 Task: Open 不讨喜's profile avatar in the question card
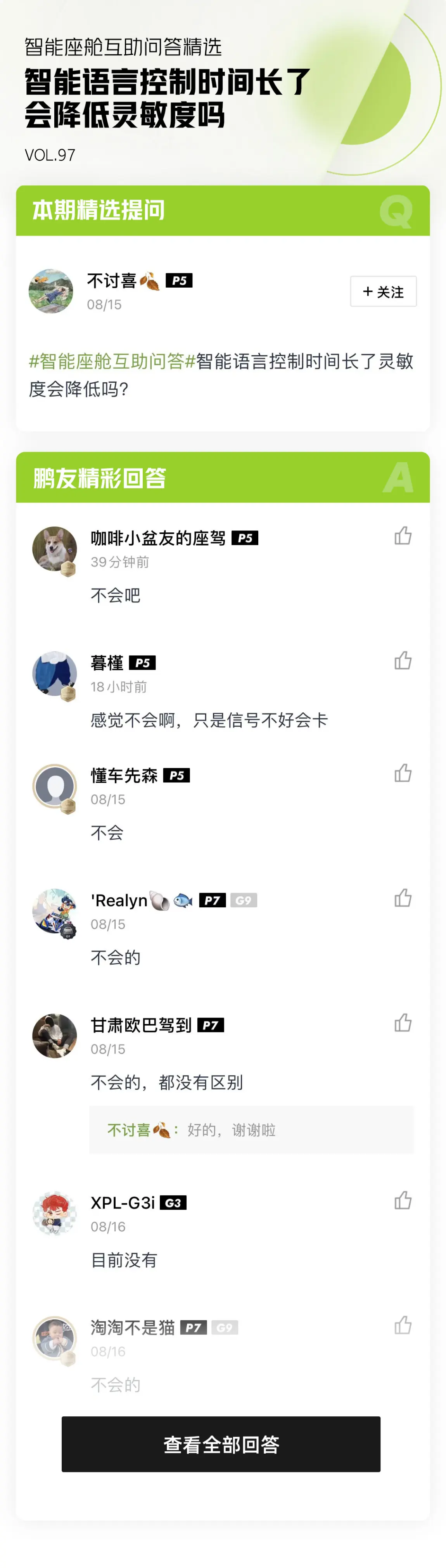(x=51, y=292)
